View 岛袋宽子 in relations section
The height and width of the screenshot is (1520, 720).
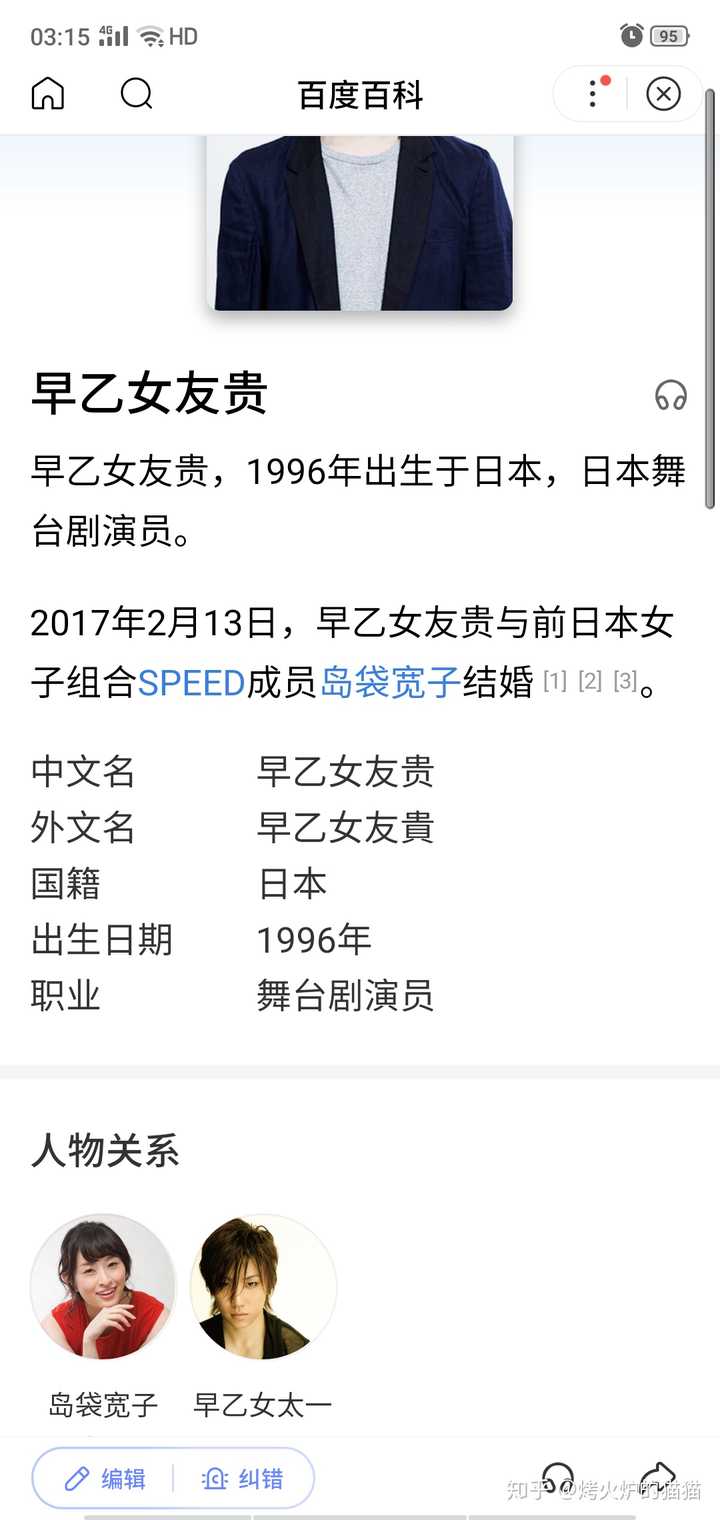tap(103, 1288)
